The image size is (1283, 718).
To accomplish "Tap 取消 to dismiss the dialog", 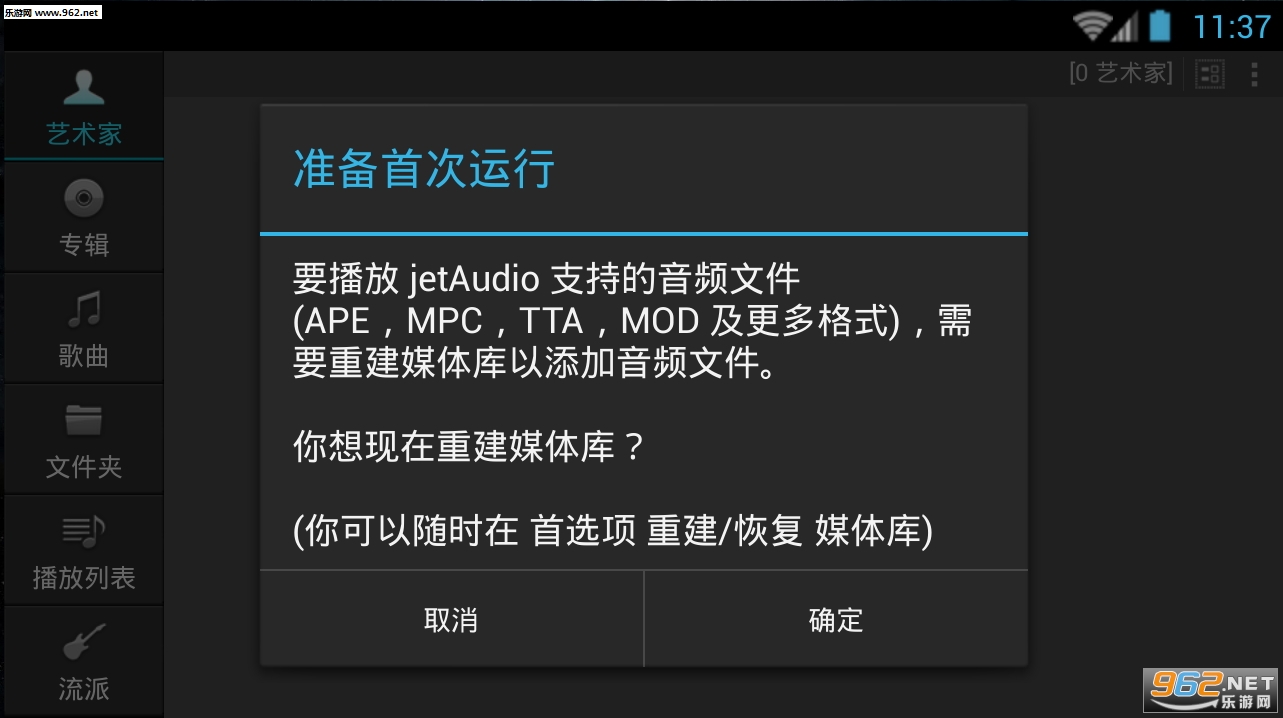I will [x=451, y=619].
